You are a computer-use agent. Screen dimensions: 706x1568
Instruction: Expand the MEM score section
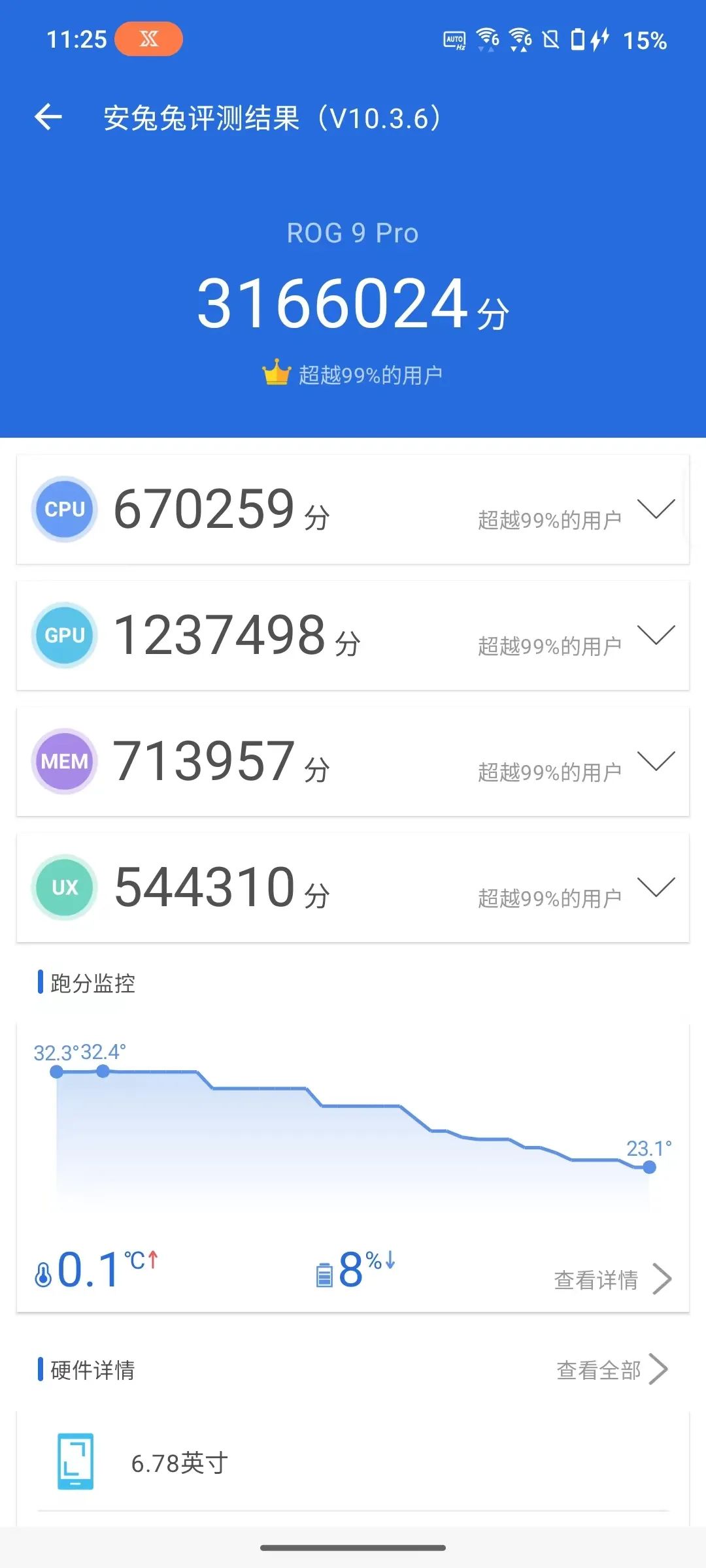click(656, 762)
